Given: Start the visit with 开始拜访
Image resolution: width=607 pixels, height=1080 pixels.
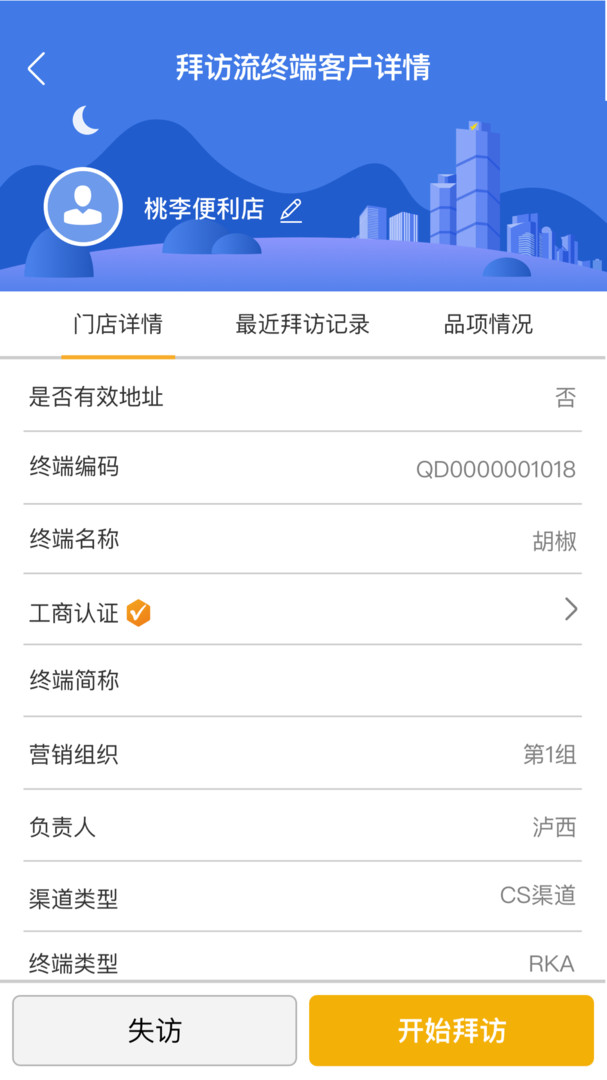Looking at the screenshot, I should (452, 1030).
